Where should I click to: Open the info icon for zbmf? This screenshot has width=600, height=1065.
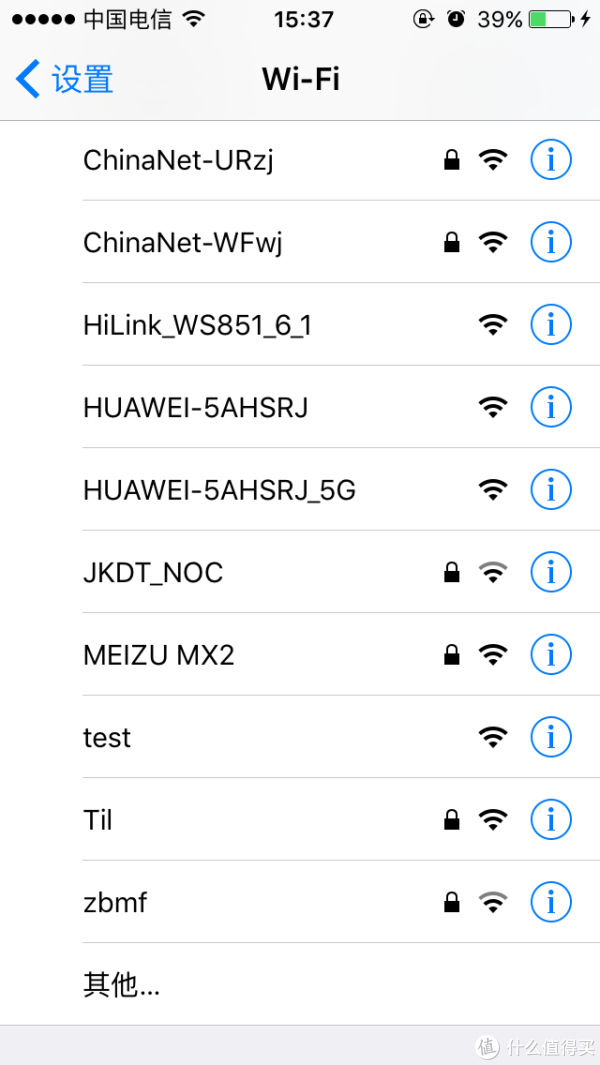coord(550,902)
